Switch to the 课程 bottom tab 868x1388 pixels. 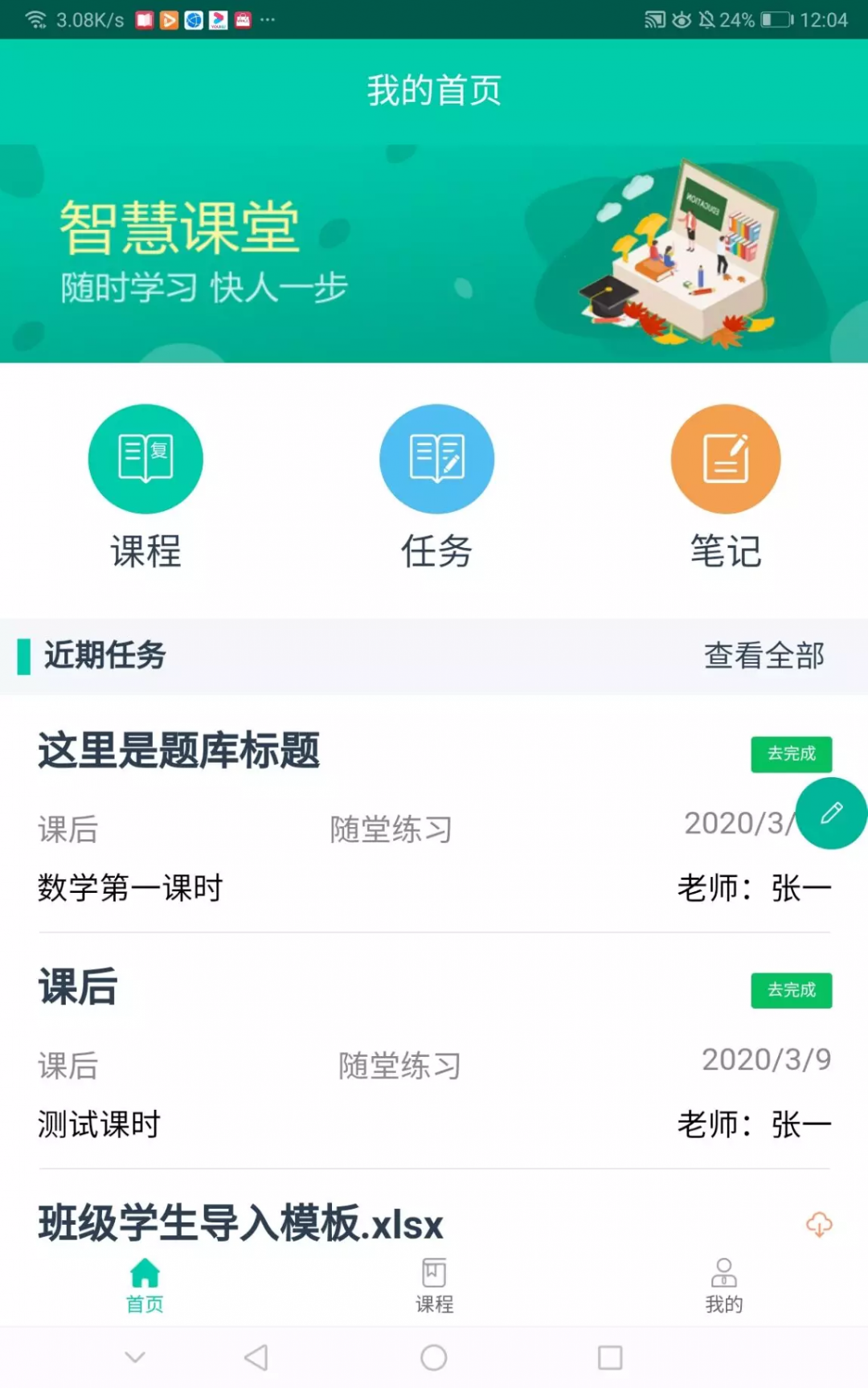coord(434,1285)
